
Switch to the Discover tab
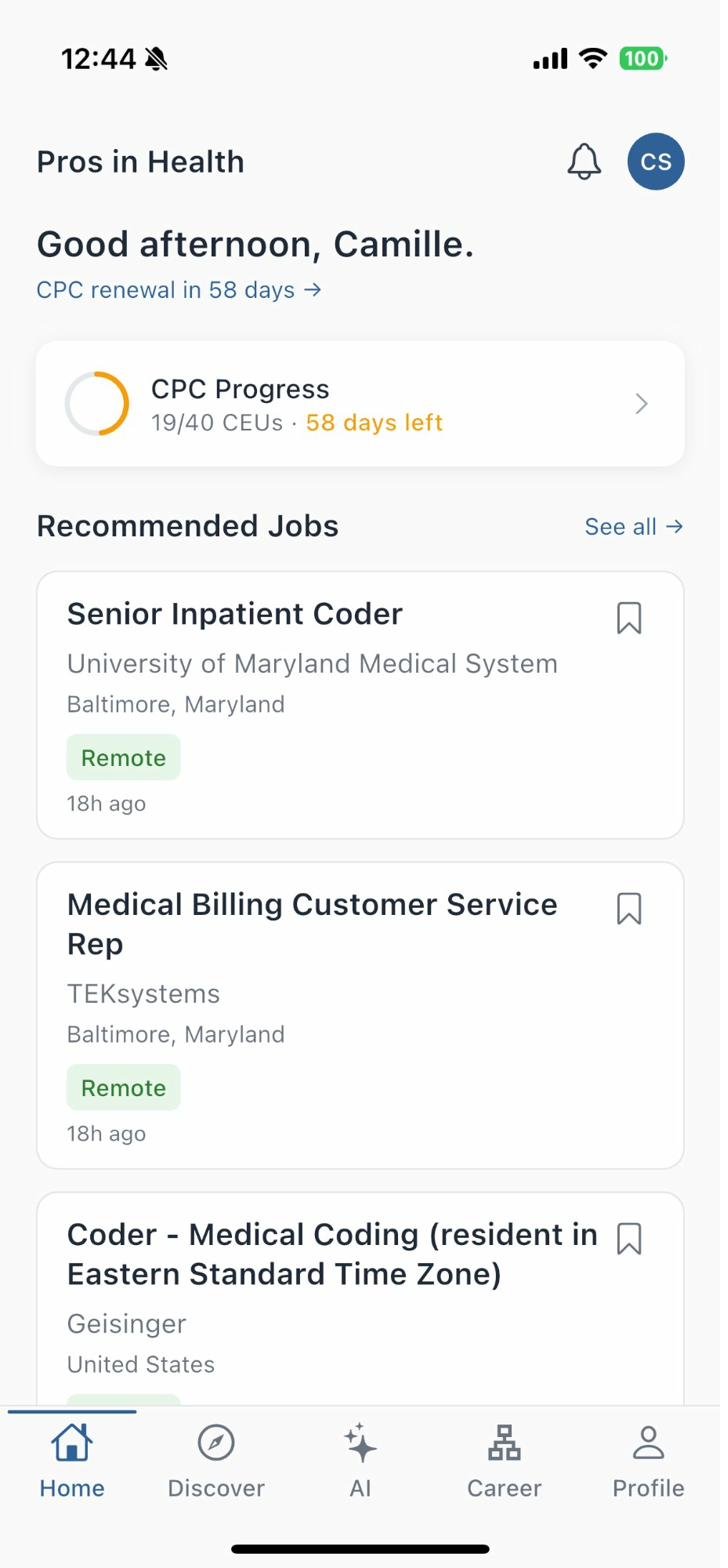(216, 1460)
